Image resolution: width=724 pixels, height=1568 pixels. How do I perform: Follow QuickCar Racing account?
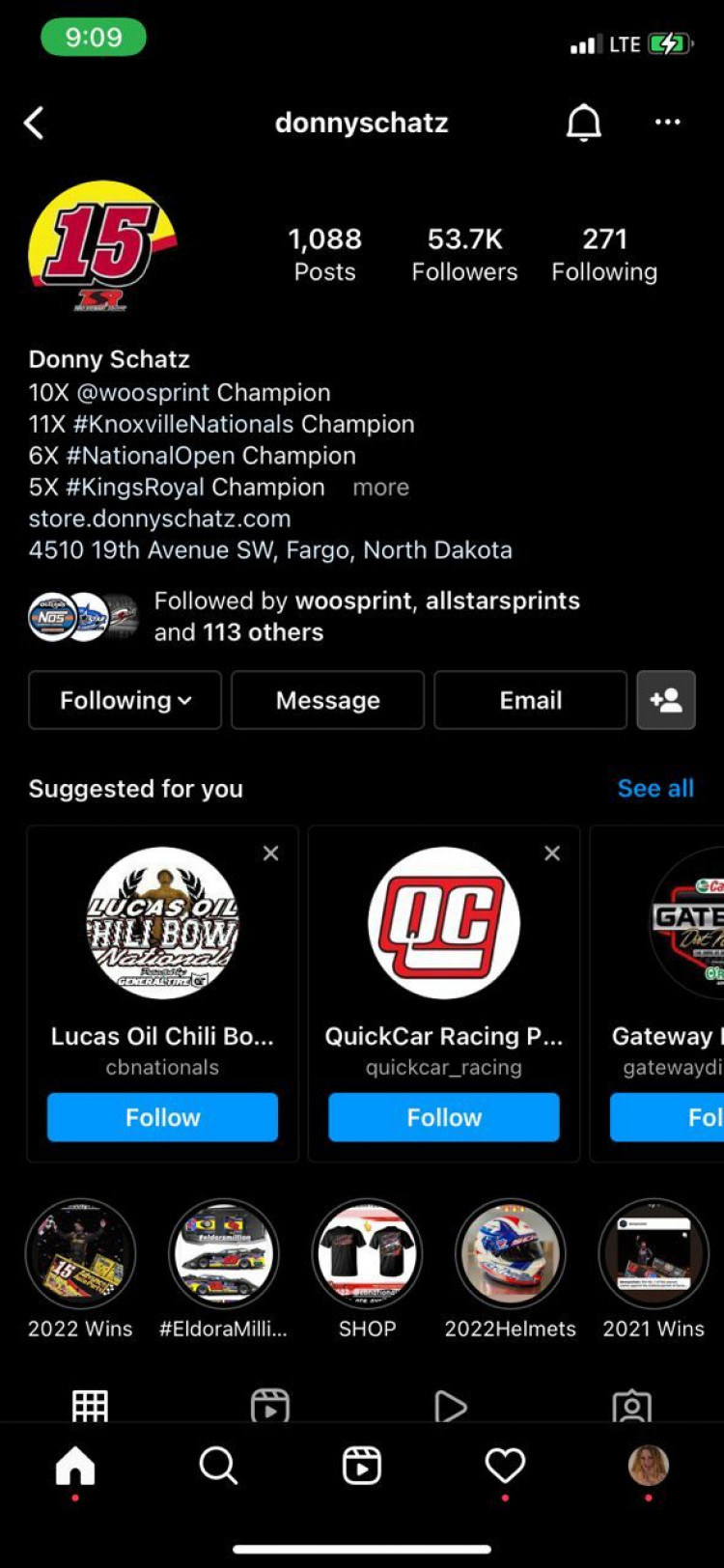444,1117
